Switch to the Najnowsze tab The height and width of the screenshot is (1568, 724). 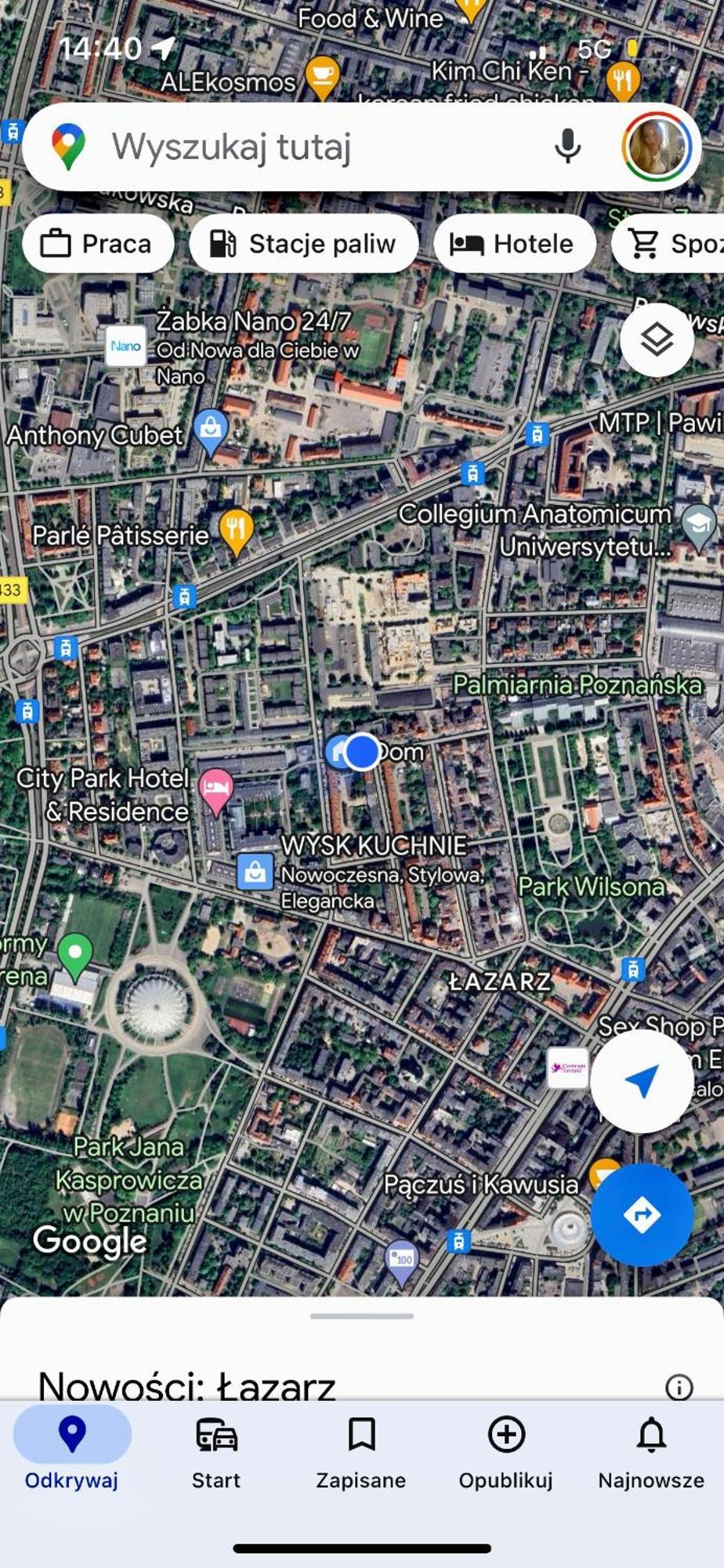651,1451
